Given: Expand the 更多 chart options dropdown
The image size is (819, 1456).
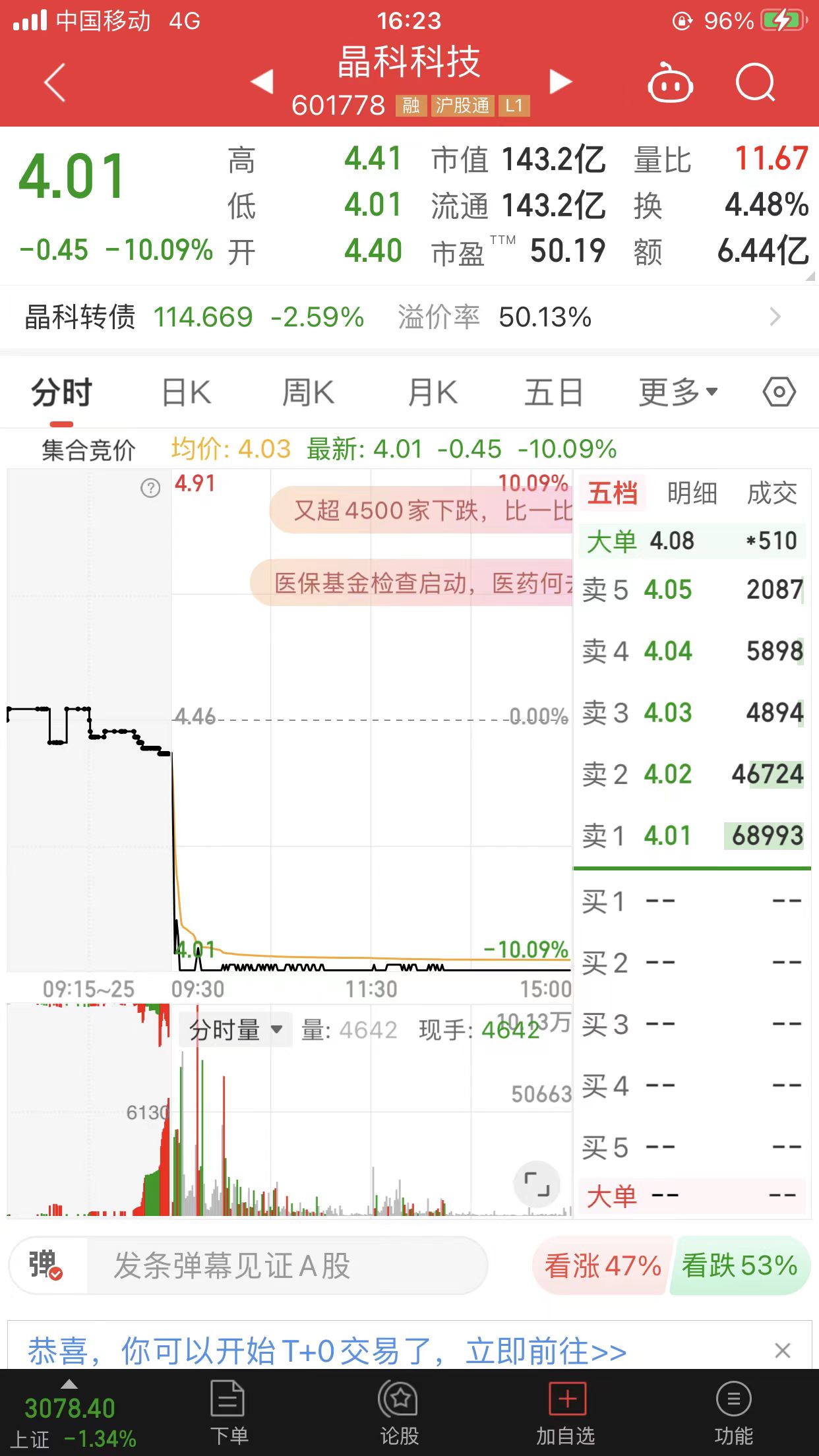Looking at the screenshot, I should click(678, 393).
